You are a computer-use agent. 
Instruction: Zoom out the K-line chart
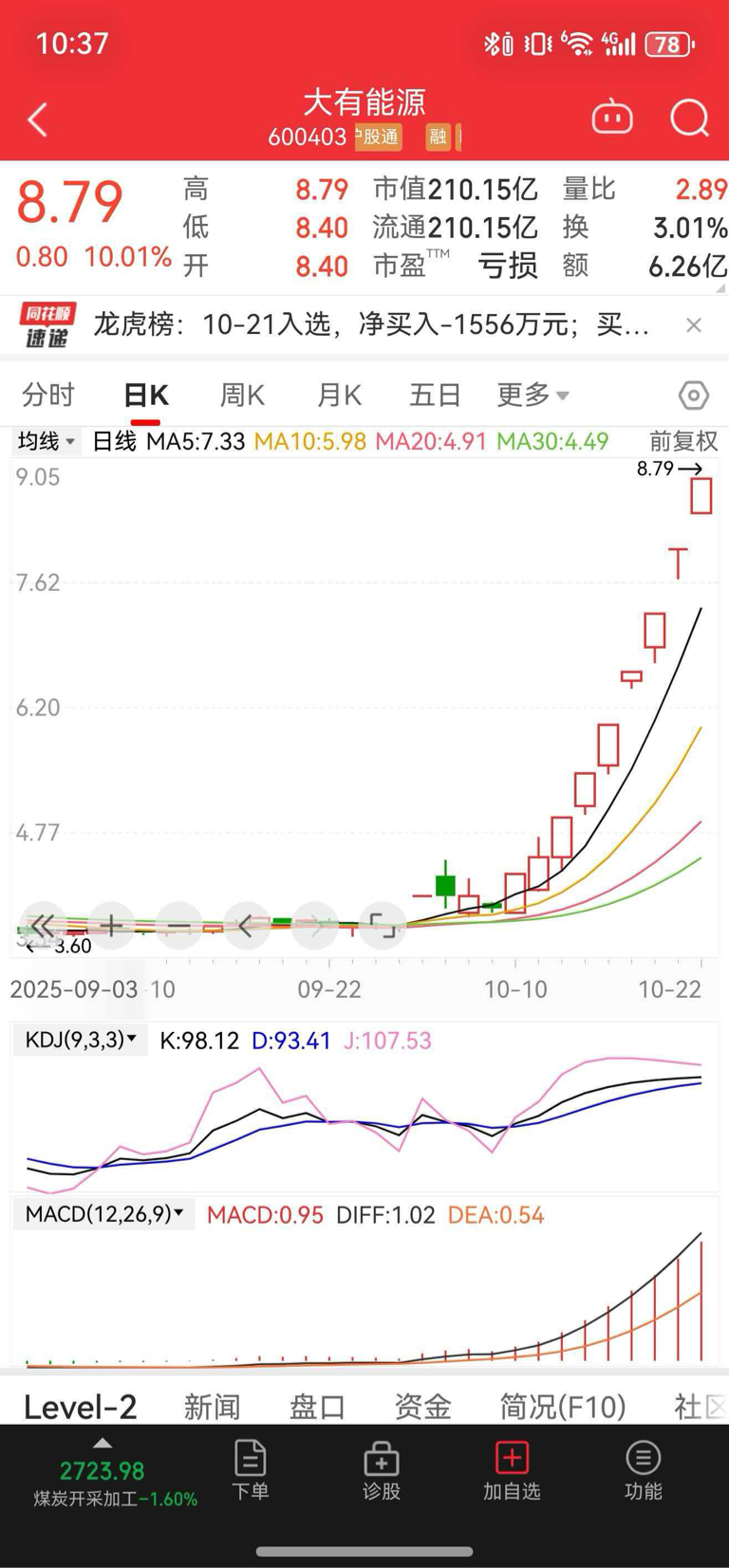point(179,926)
